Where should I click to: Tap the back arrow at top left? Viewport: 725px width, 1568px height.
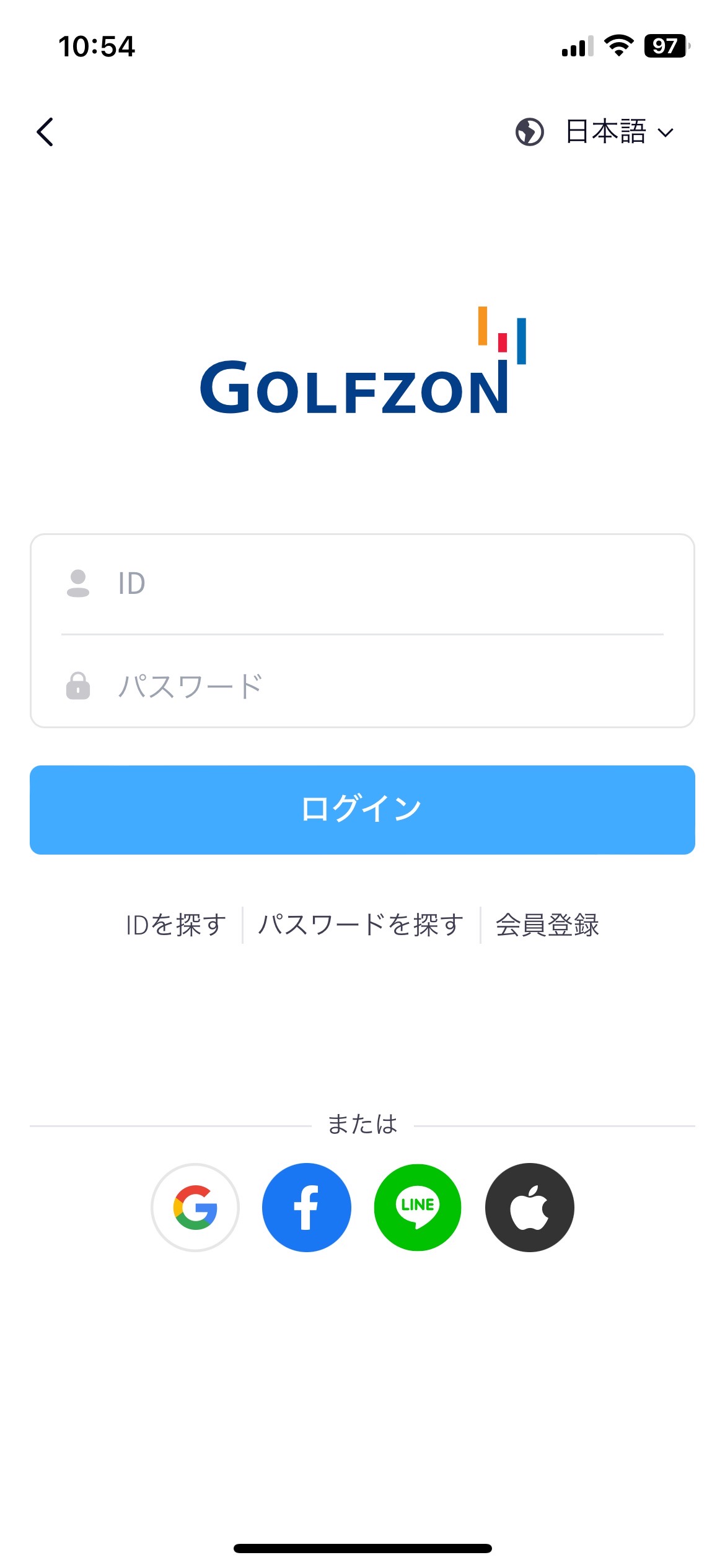pyautogui.click(x=45, y=131)
